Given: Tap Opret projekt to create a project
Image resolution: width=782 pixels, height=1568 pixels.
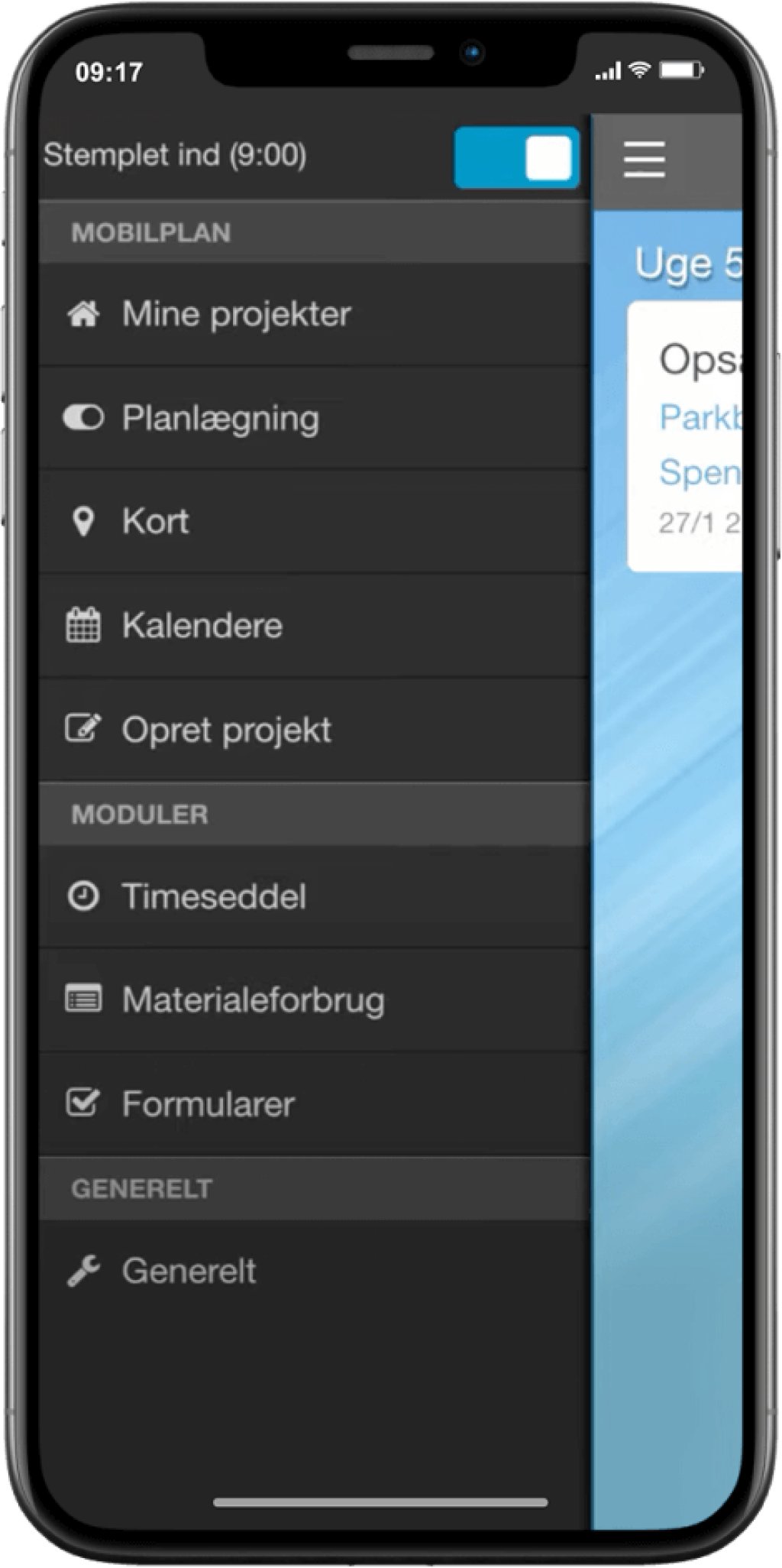Looking at the screenshot, I should coord(226,730).
